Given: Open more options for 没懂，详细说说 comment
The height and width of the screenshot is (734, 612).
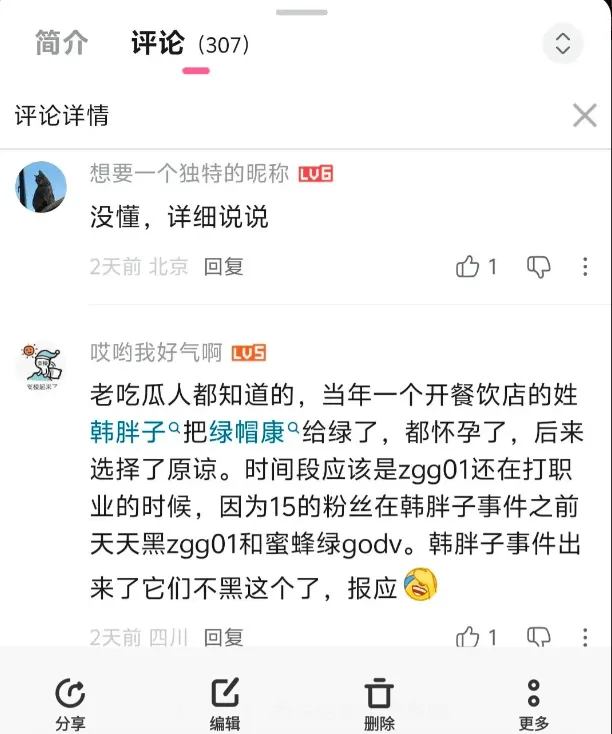Looking at the screenshot, I should coord(586,267).
